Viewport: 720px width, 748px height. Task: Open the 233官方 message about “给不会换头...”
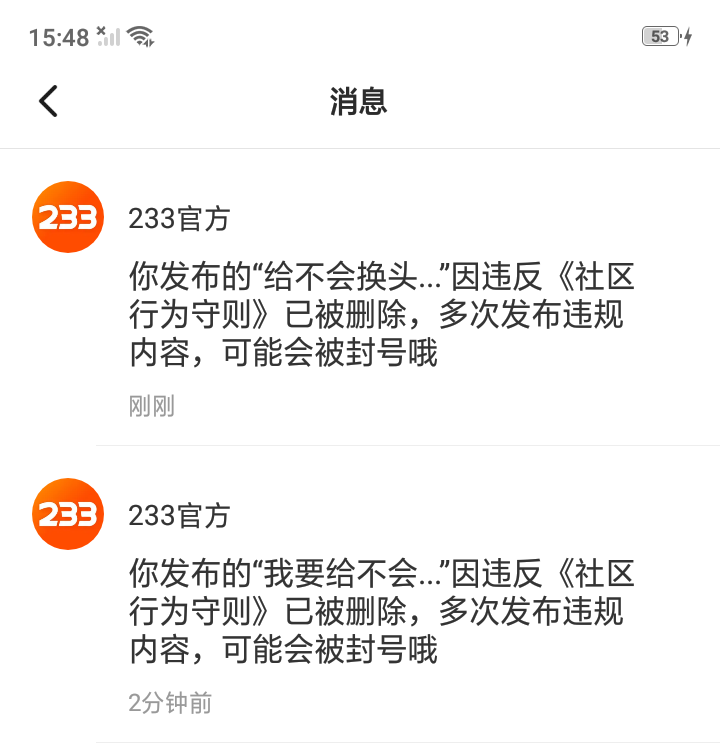tap(380, 312)
